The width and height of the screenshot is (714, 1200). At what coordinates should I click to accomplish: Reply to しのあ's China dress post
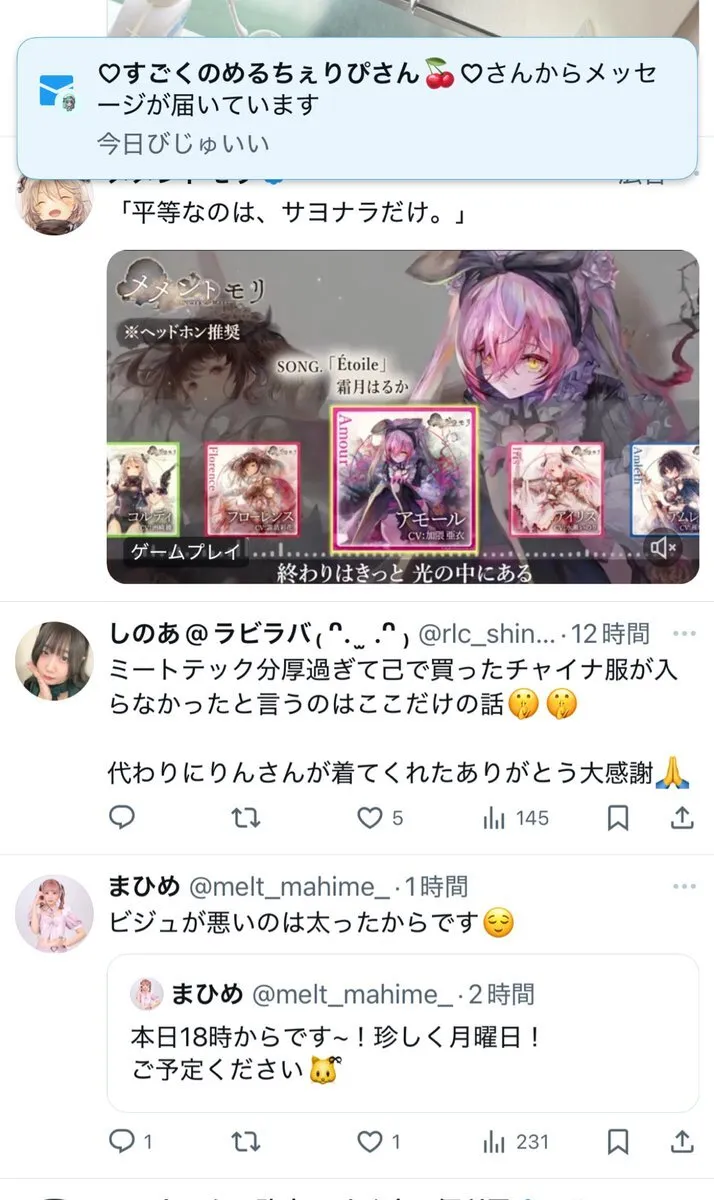pyautogui.click(x=122, y=818)
